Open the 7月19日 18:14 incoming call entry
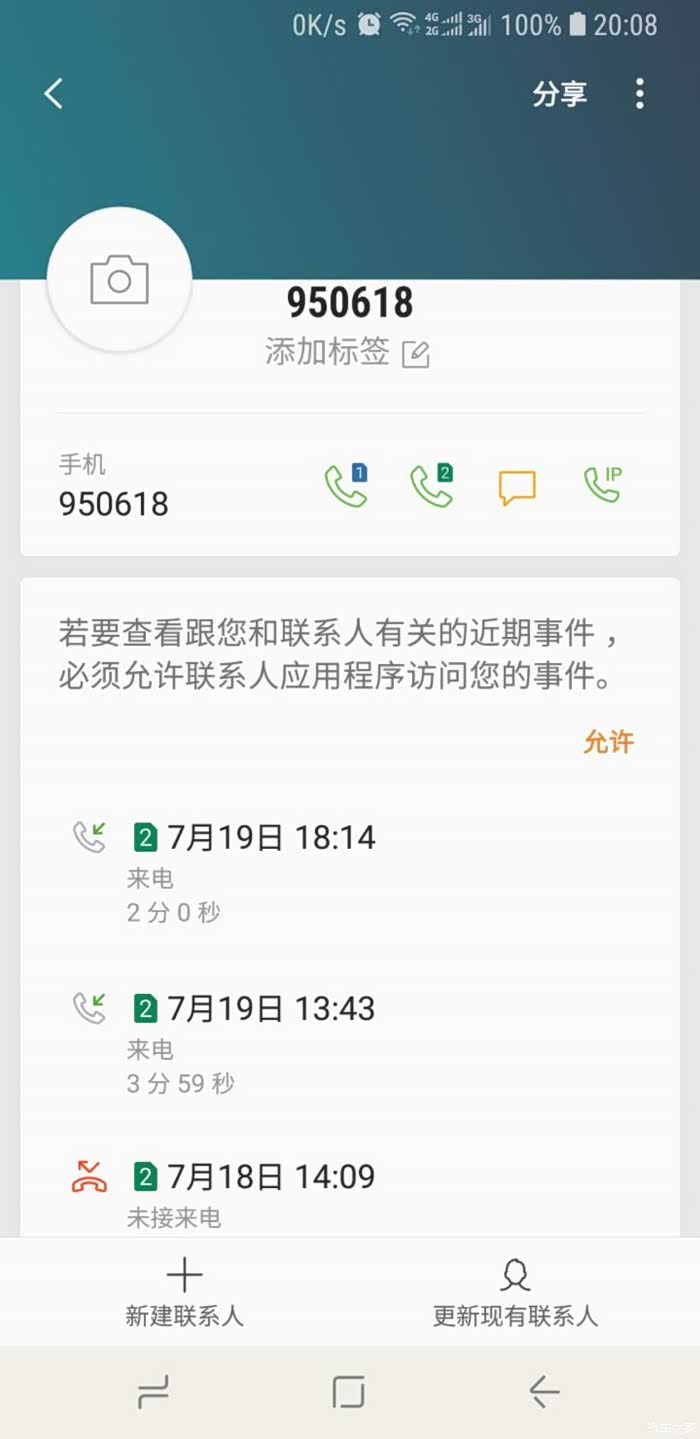 (x=270, y=870)
